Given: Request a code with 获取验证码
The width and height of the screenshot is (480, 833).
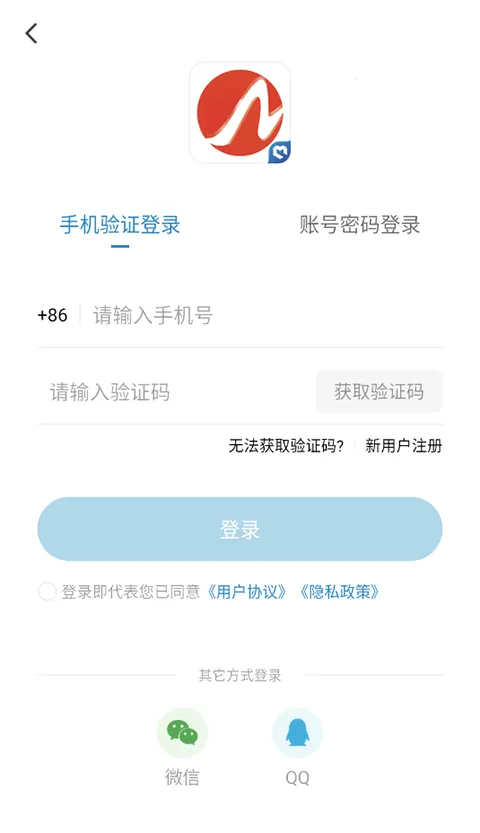Looking at the screenshot, I should [379, 392].
